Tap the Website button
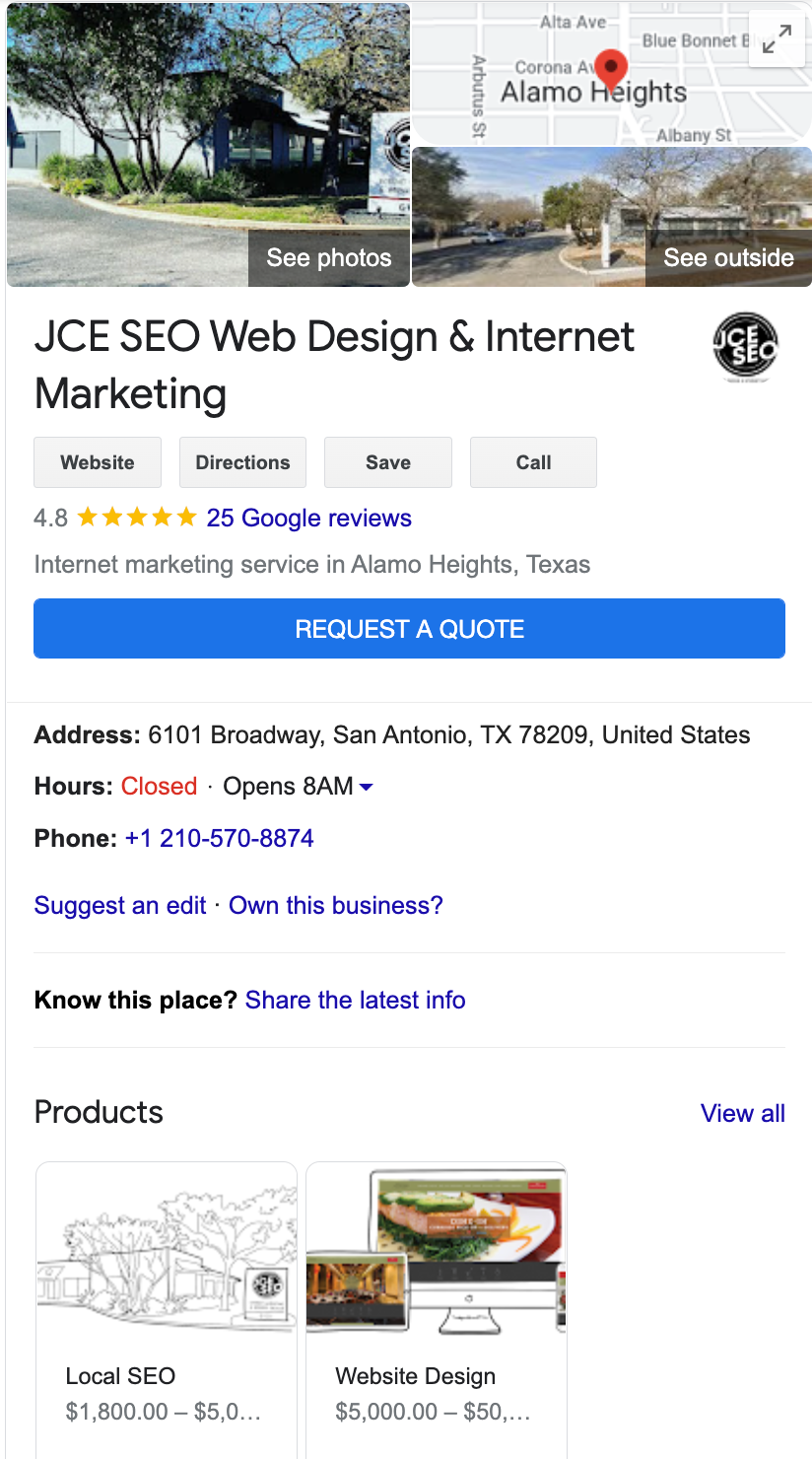Image resolution: width=812 pixels, height=1459 pixels. click(x=98, y=462)
